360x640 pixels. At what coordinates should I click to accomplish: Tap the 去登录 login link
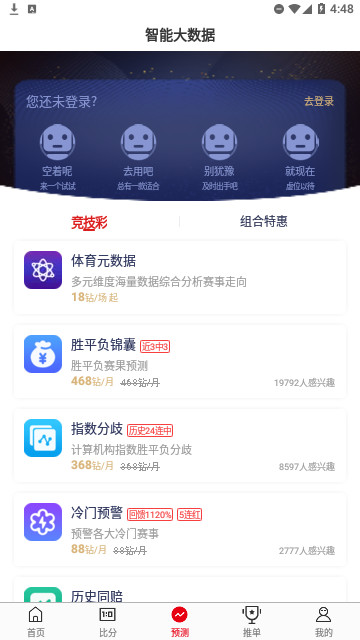point(319,101)
